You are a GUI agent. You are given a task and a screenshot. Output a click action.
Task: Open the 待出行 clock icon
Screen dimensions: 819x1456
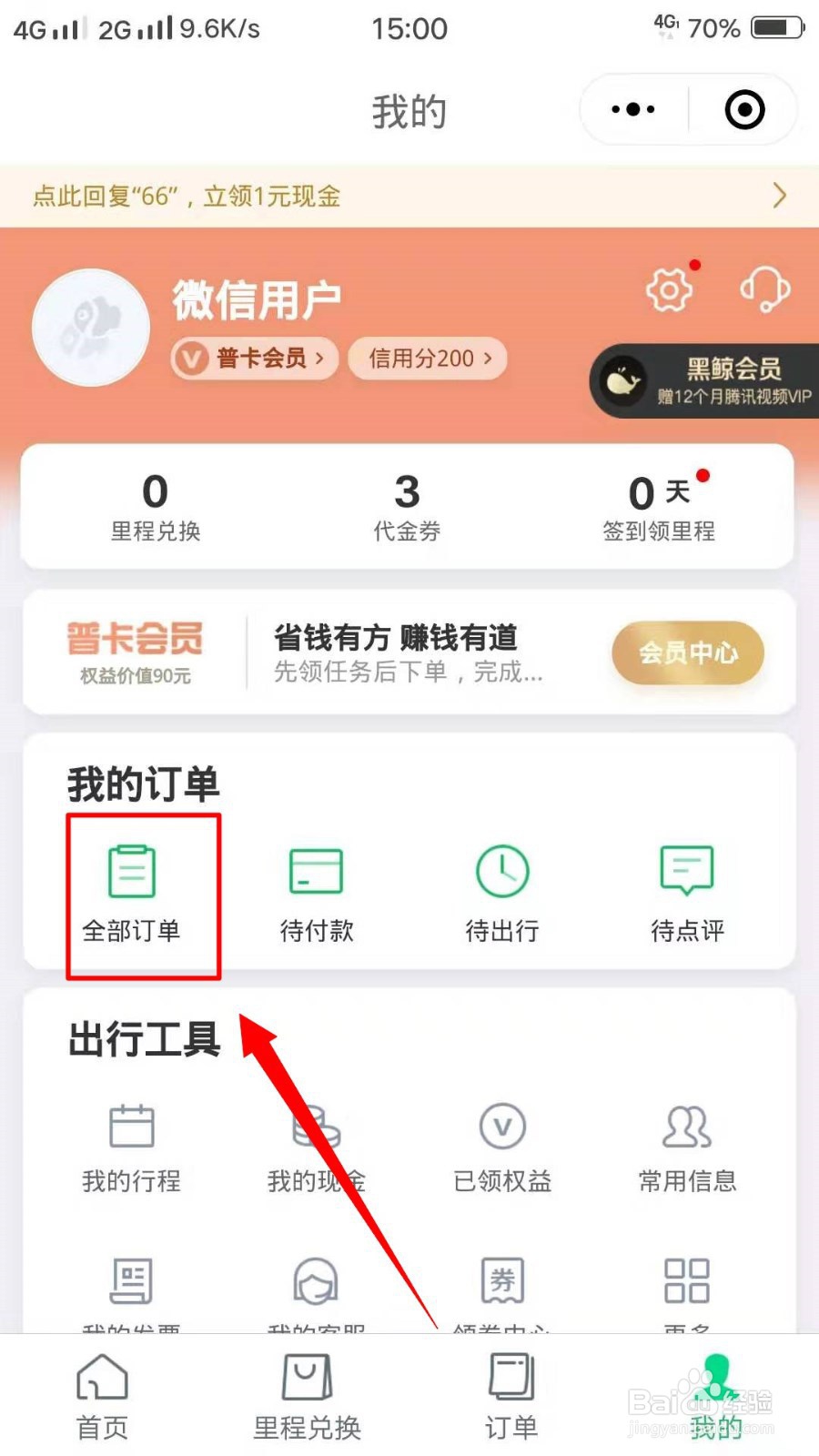[502, 869]
